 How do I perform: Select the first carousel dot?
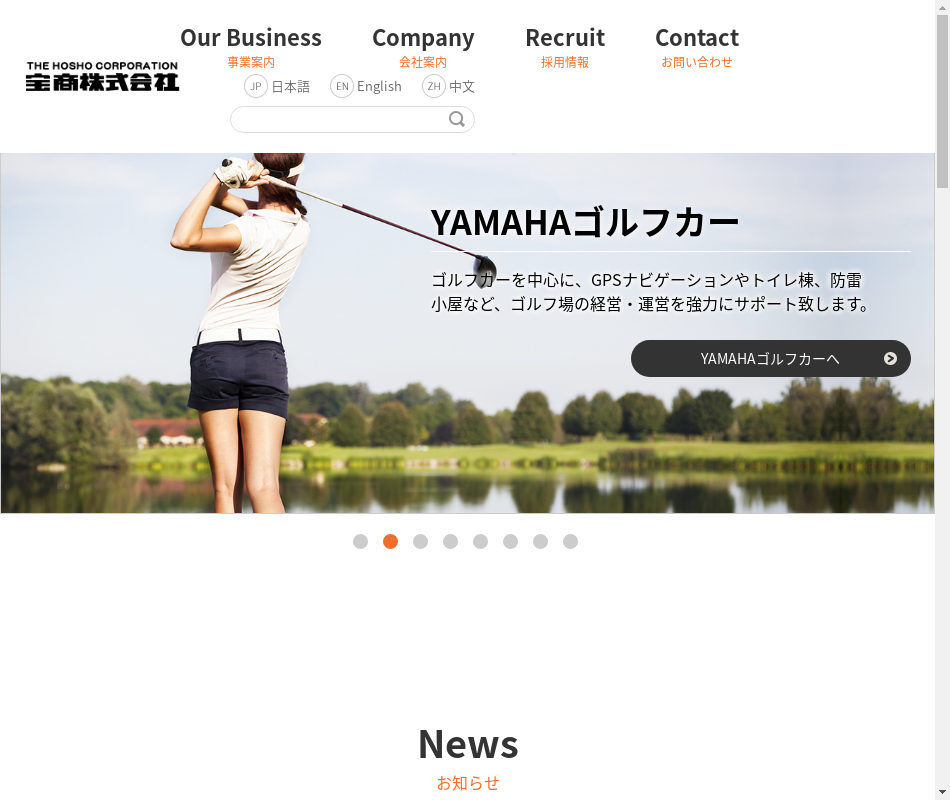point(360,541)
